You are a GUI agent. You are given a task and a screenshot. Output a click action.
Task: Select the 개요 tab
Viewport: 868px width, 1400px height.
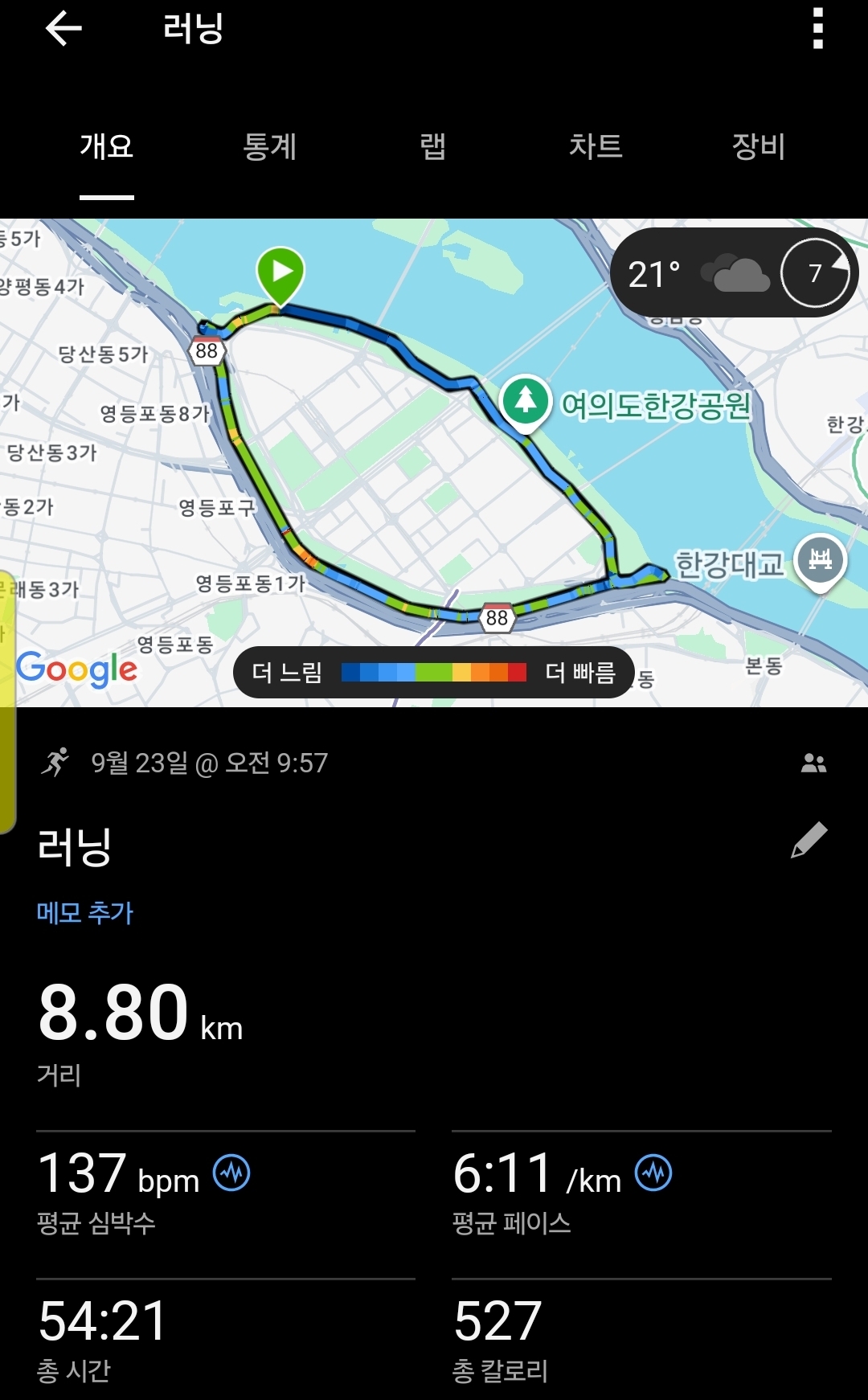pyautogui.click(x=107, y=147)
